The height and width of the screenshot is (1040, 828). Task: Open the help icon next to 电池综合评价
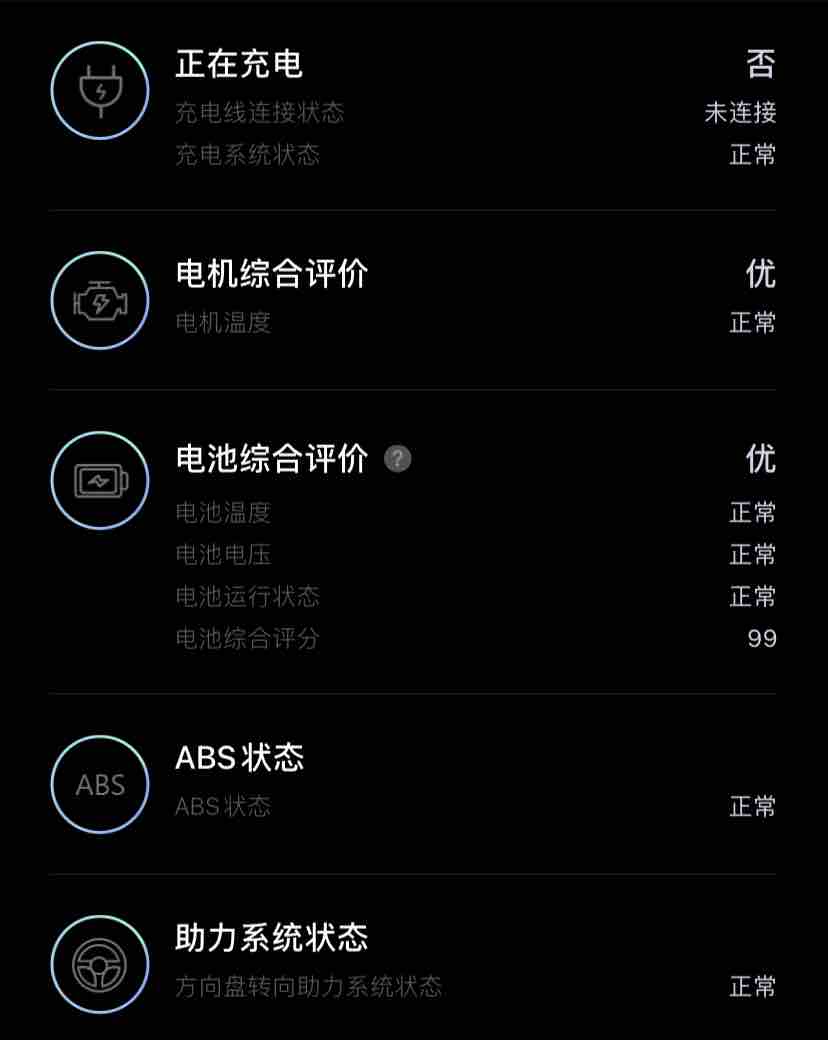398,459
